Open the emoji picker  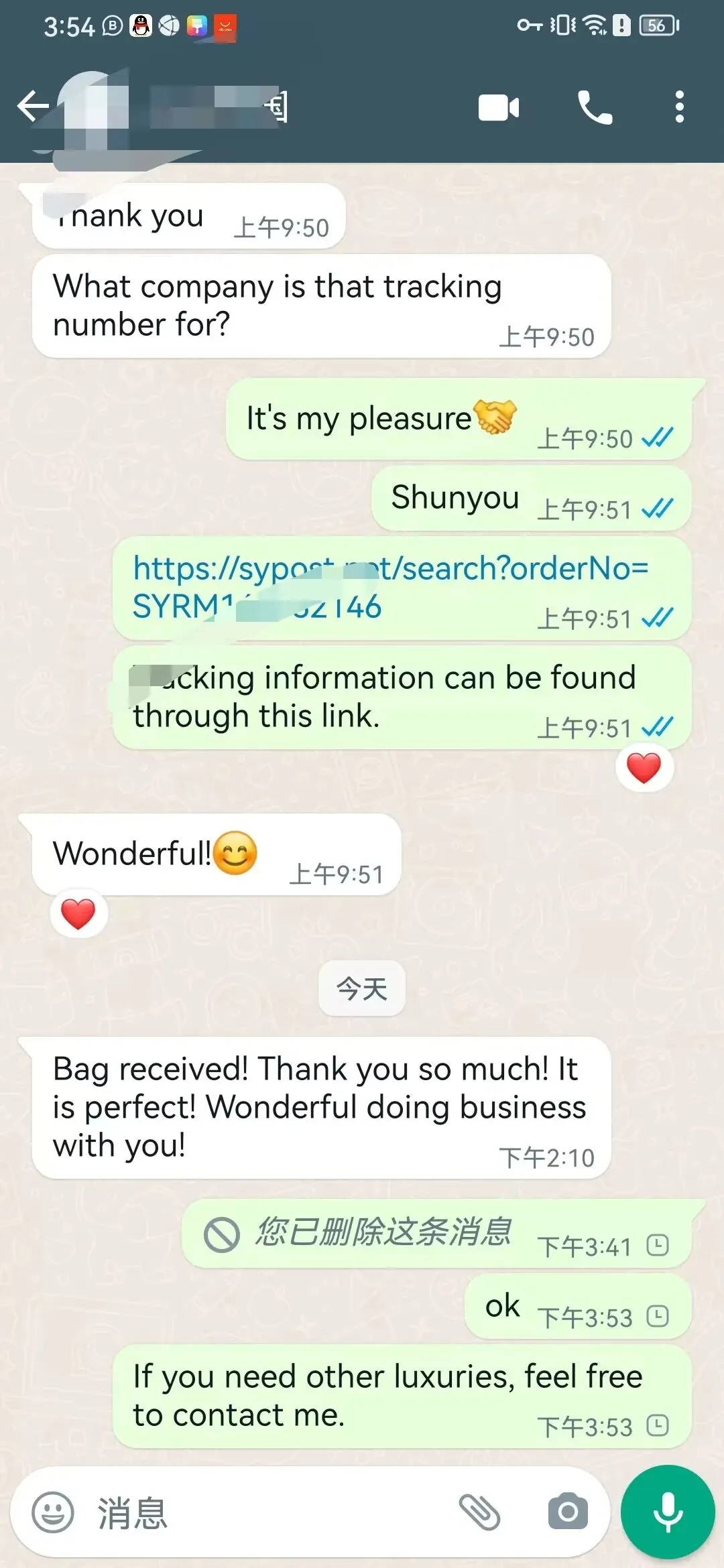(52, 1512)
